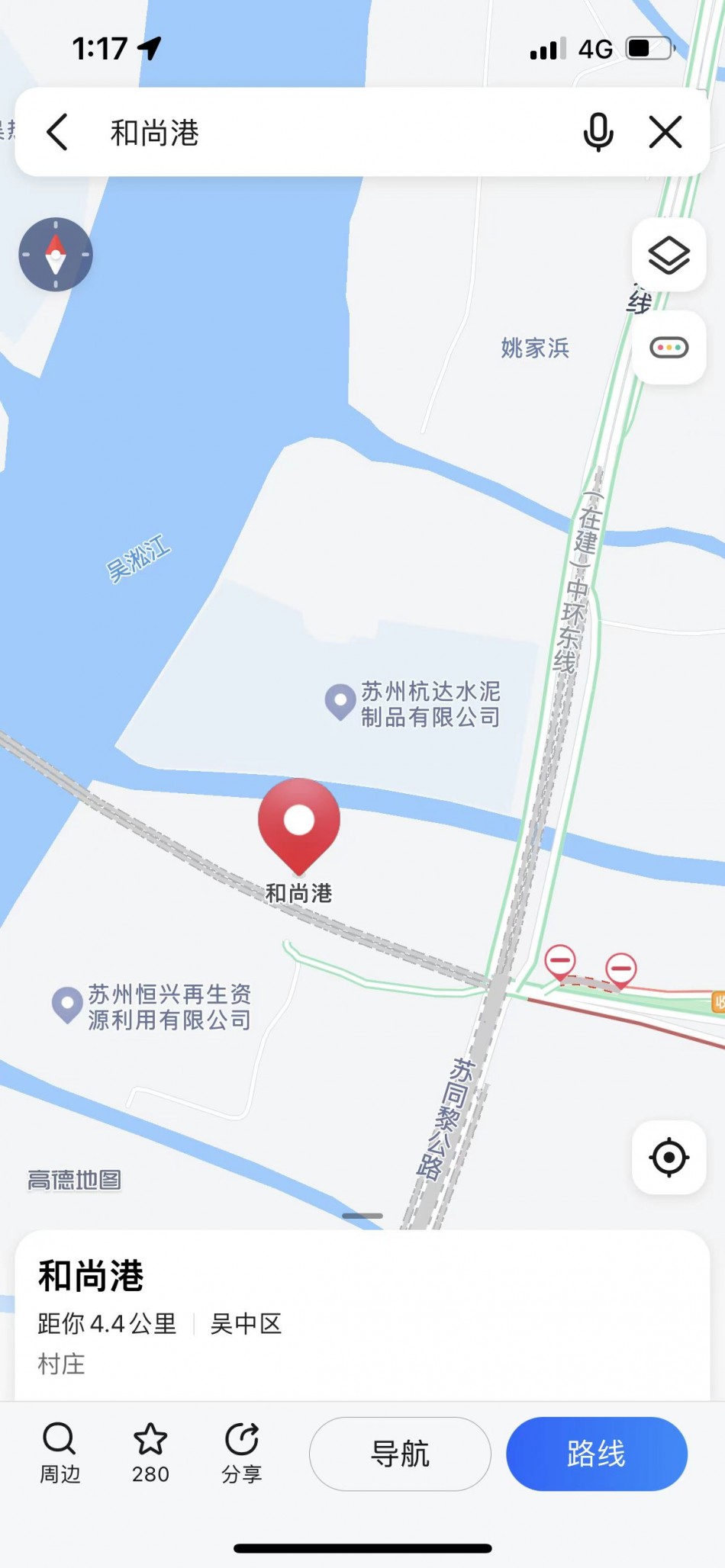This screenshot has width=725, height=1568.
Task: Share this location via 分享
Action: pos(242,1452)
